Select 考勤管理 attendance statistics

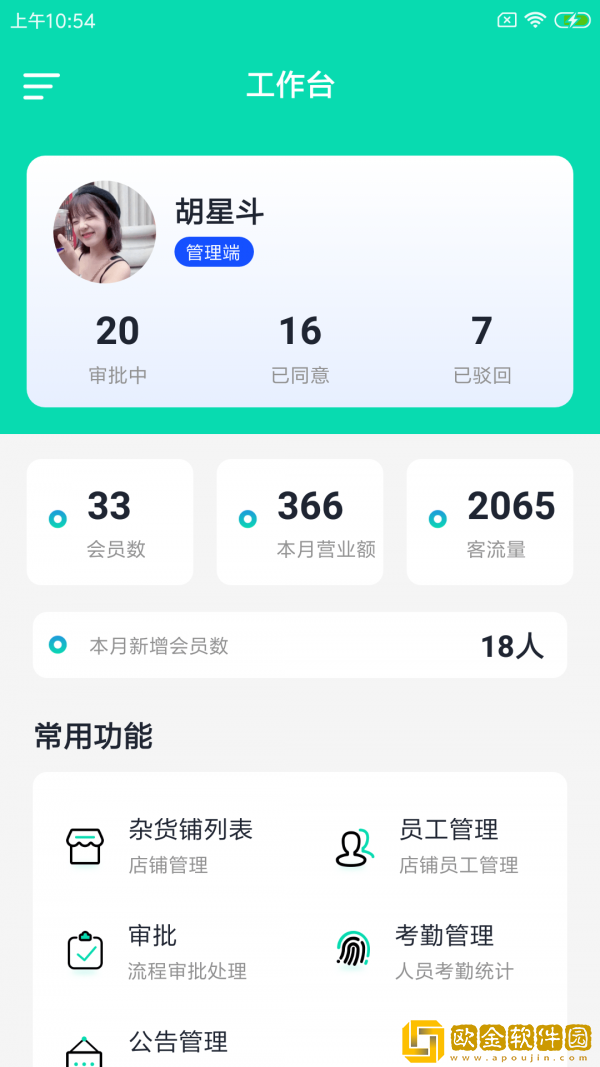(430, 950)
